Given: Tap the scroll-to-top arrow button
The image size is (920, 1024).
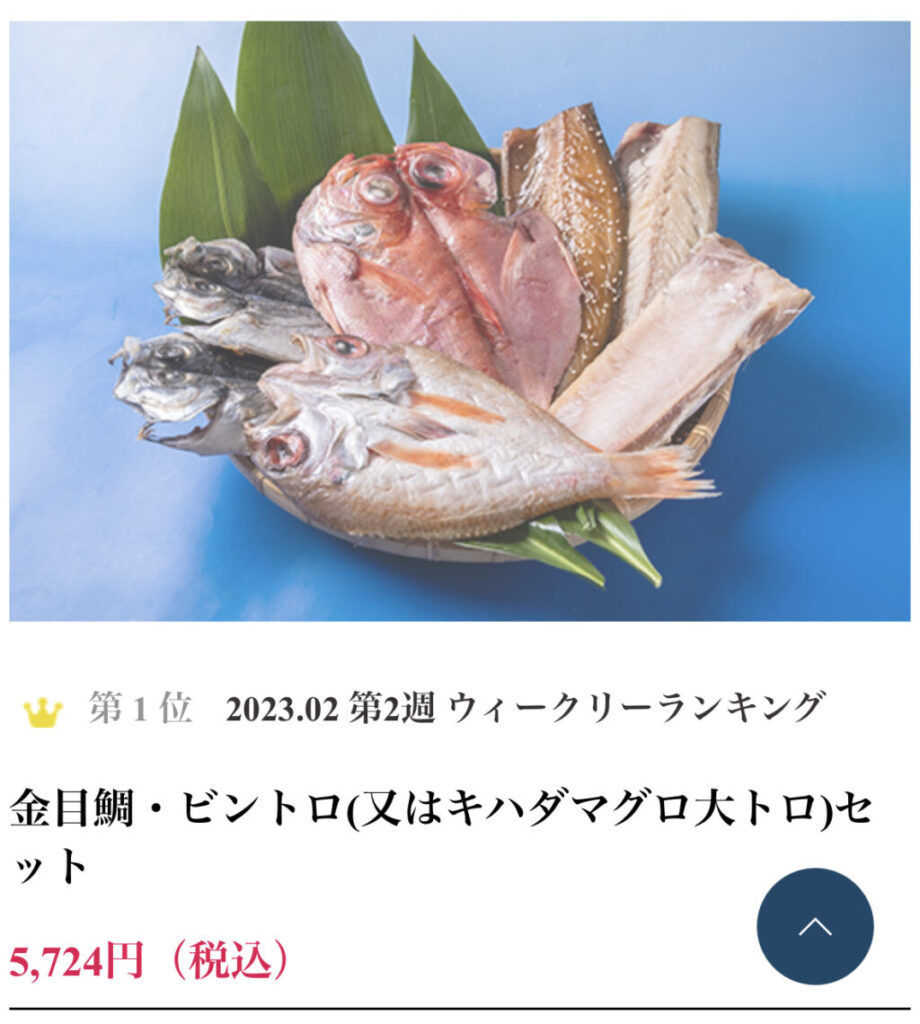Looking at the screenshot, I should (814, 926).
